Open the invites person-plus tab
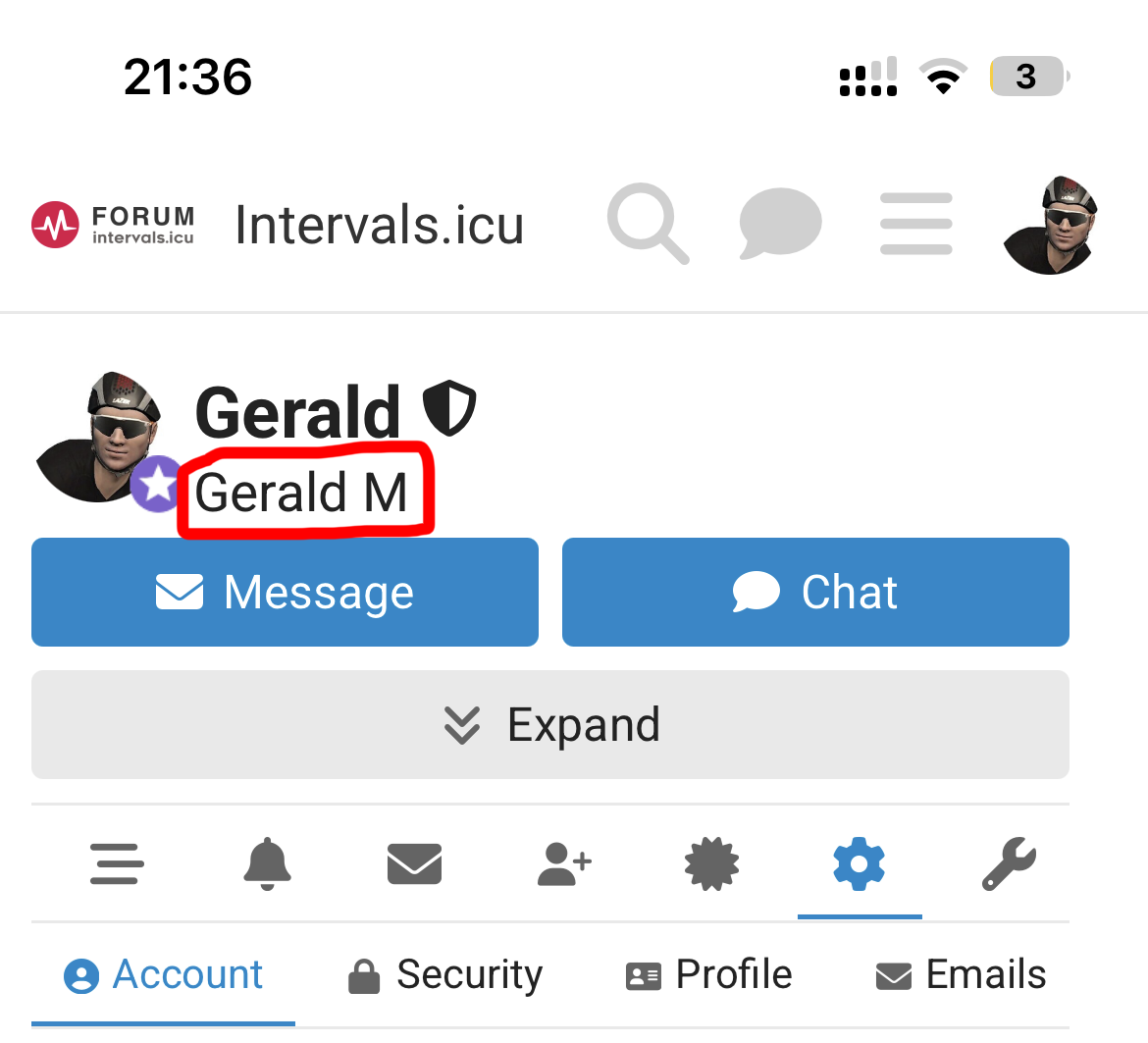The image size is (1148, 1043). (564, 863)
